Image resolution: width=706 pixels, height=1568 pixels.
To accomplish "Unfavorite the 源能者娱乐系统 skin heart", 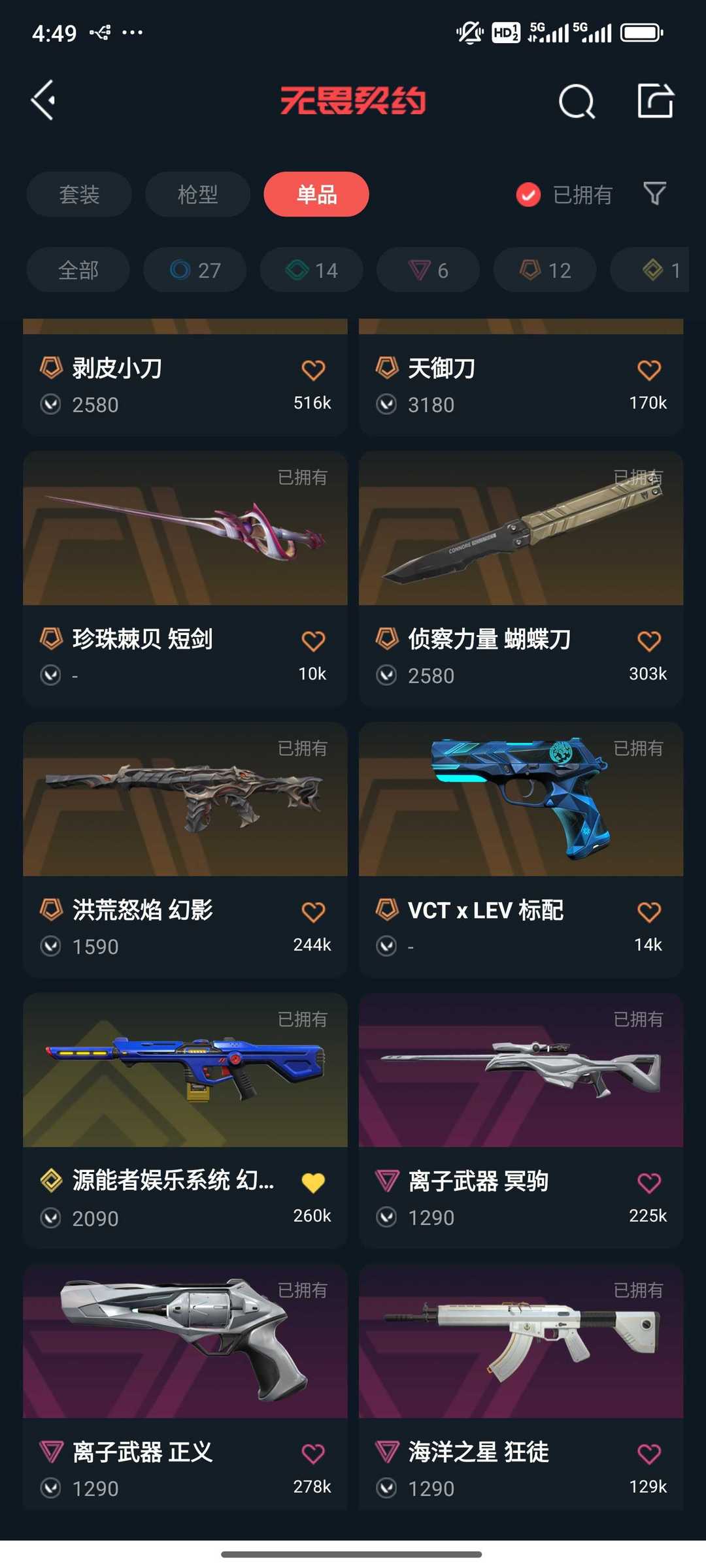I will (313, 1183).
